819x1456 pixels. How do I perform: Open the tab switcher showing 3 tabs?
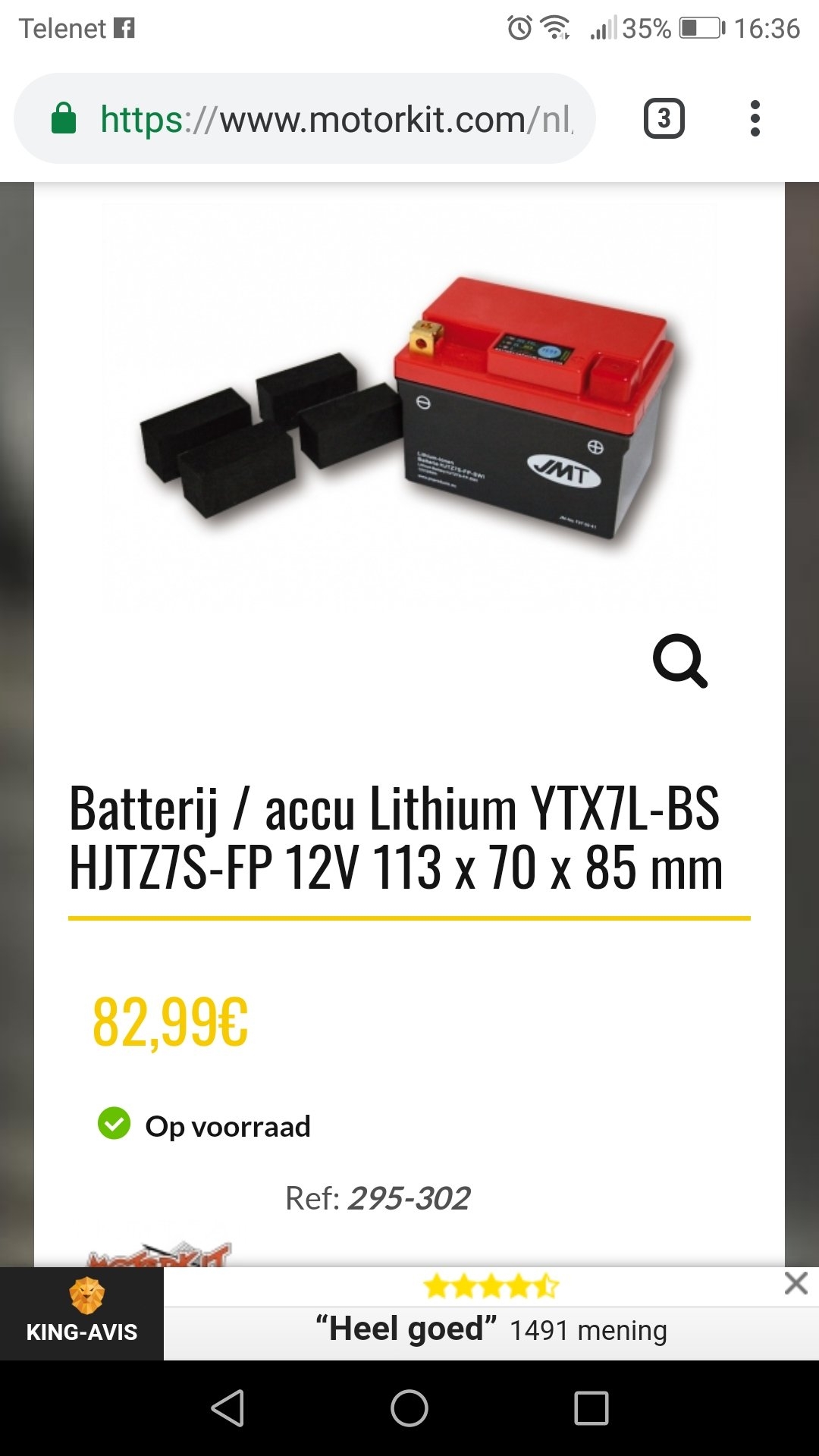664,119
